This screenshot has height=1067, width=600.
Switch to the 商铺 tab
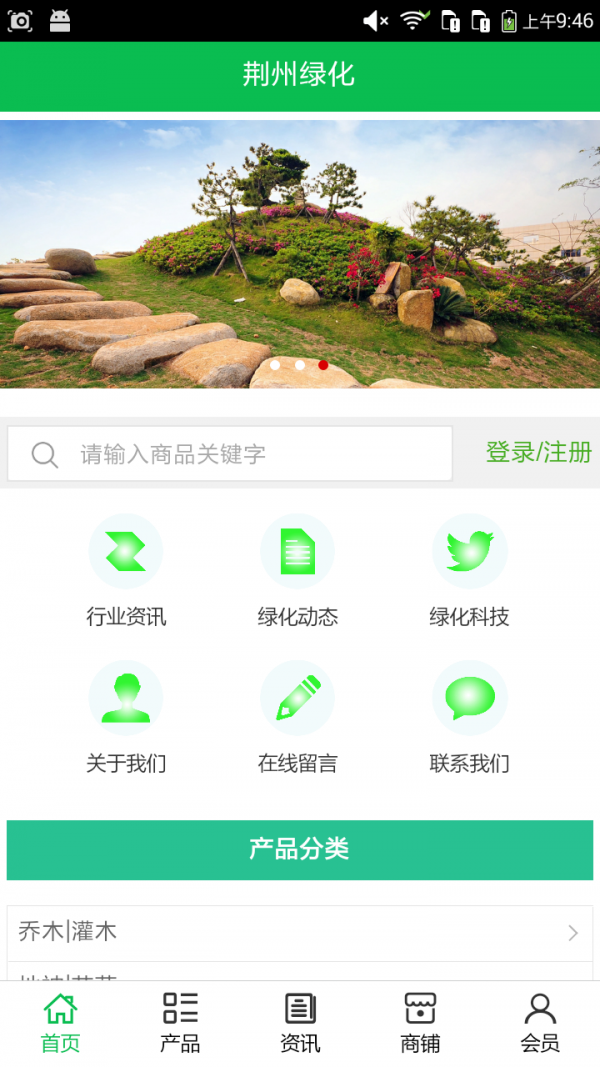(x=420, y=1023)
